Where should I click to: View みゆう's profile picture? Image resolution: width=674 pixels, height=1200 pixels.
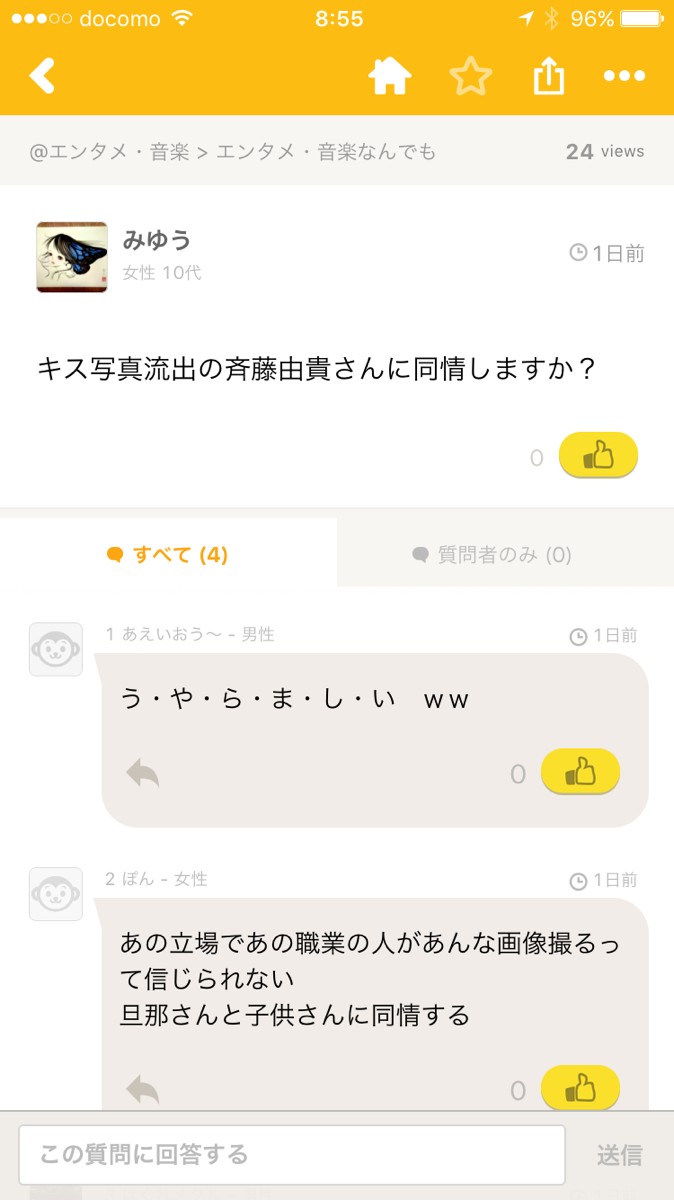tap(72, 257)
